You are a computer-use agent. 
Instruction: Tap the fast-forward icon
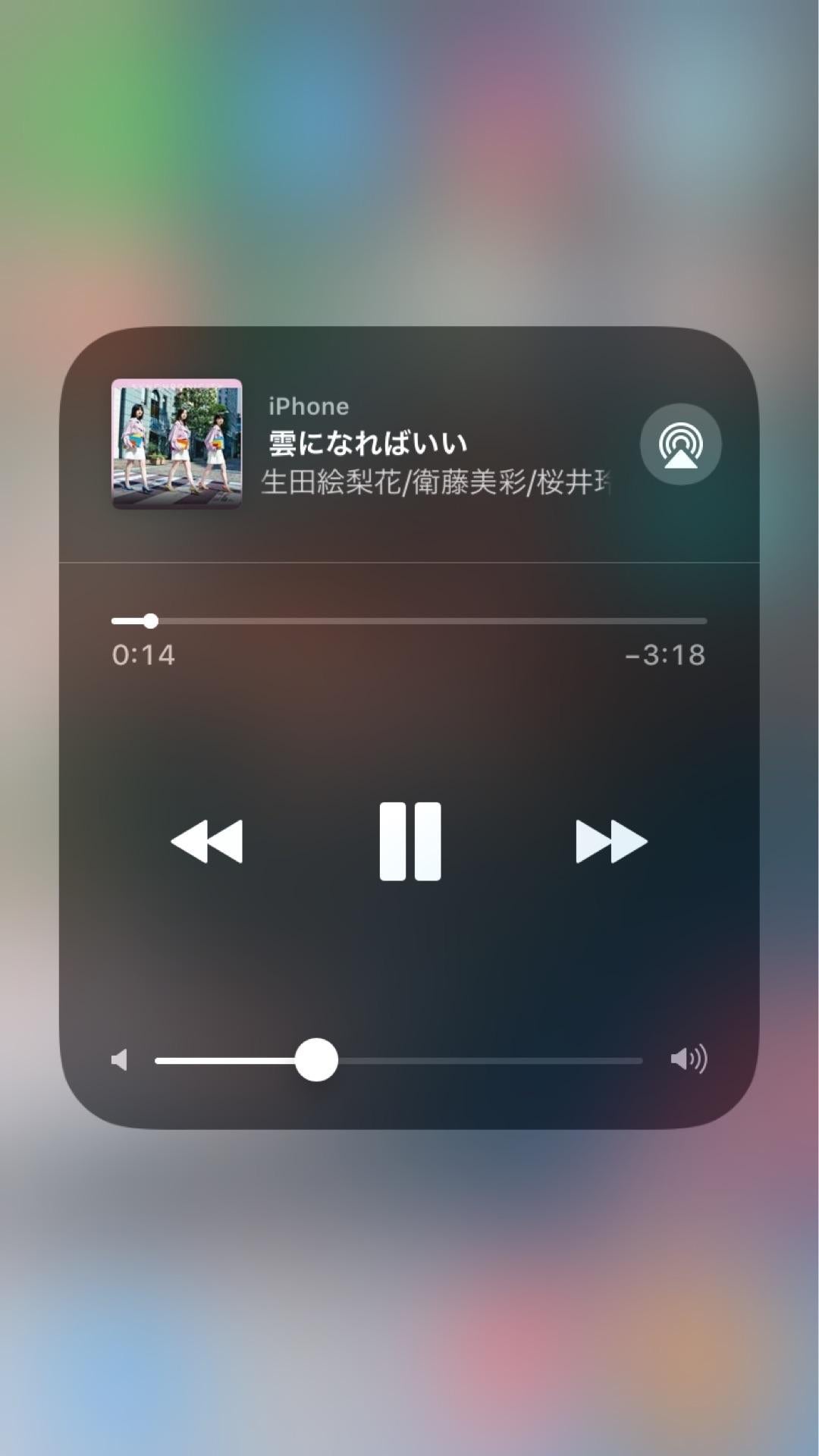click(x=612, y=841)
